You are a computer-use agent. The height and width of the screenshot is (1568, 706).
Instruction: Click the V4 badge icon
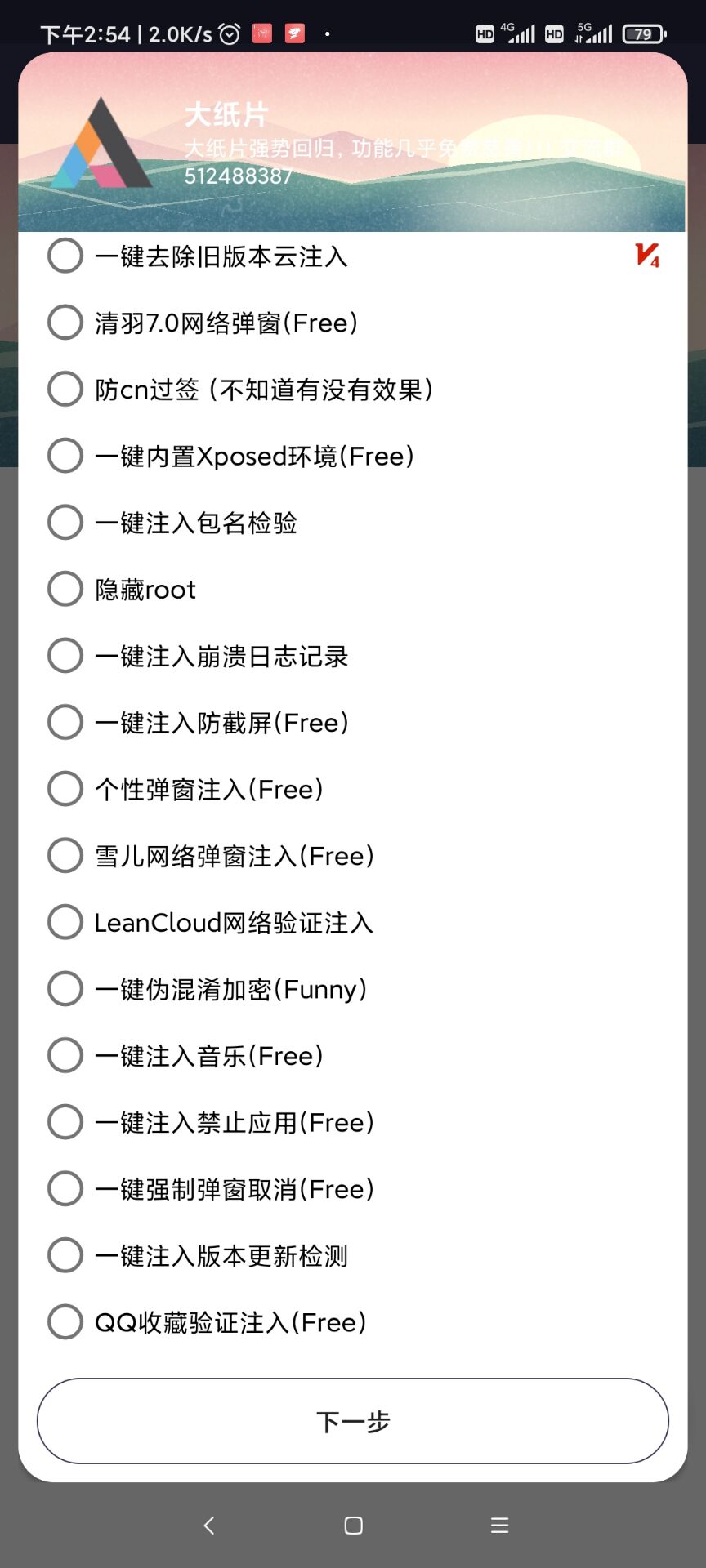point(645,256)
